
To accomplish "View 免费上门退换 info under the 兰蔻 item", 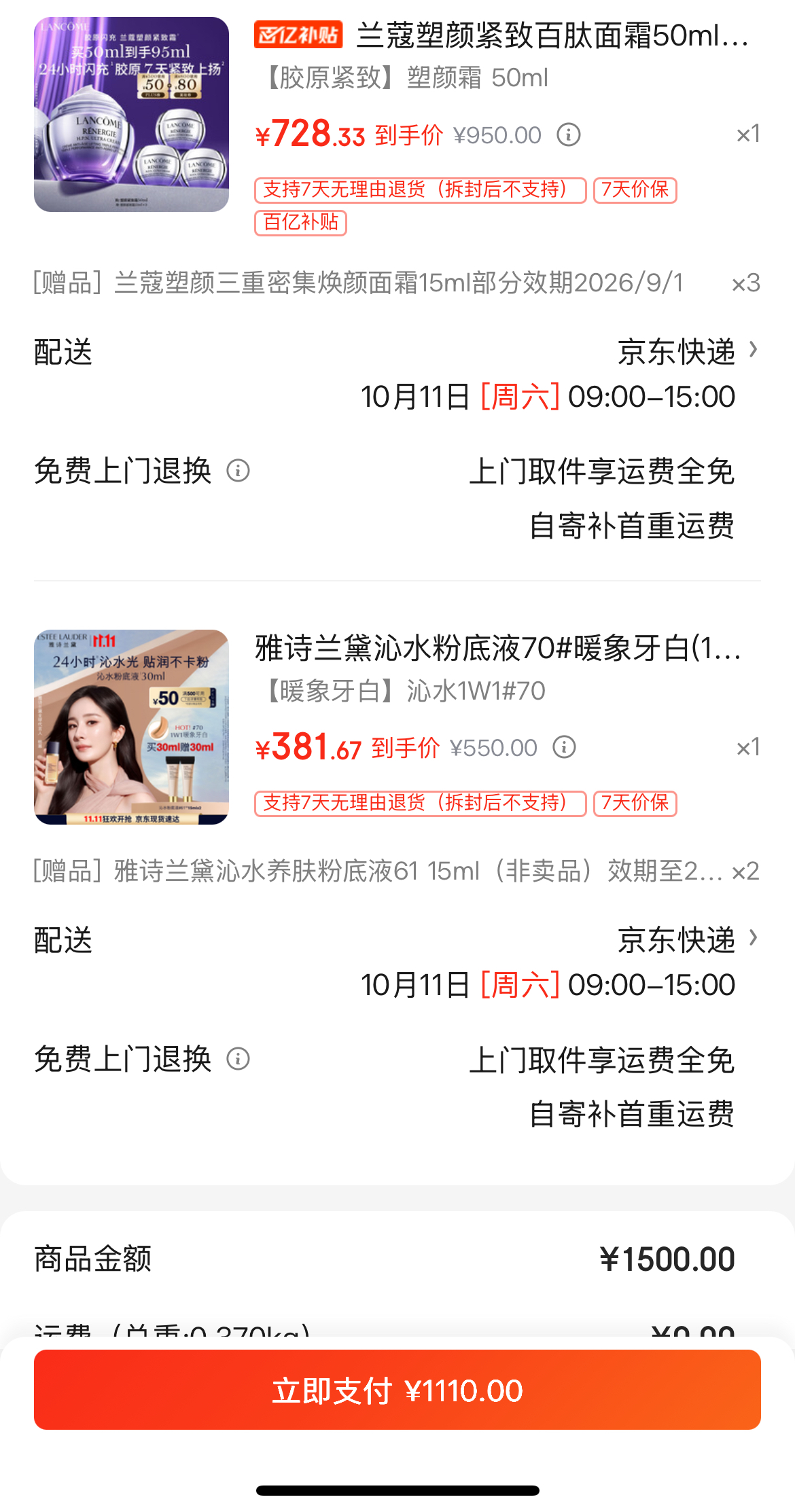I will (238, 470).
